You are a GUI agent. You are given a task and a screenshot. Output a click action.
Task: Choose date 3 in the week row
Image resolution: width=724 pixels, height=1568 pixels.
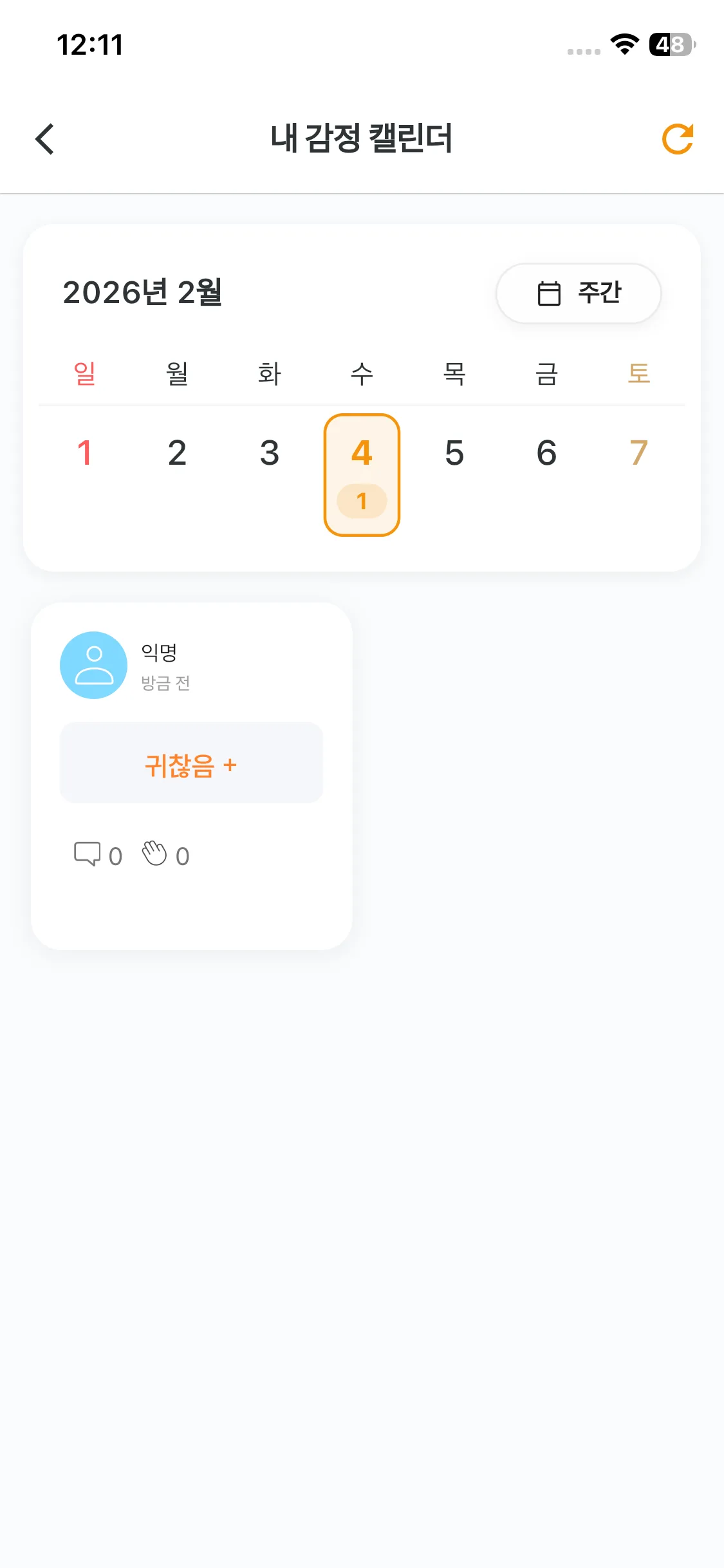pyautogui.click(x=270, y=453)
